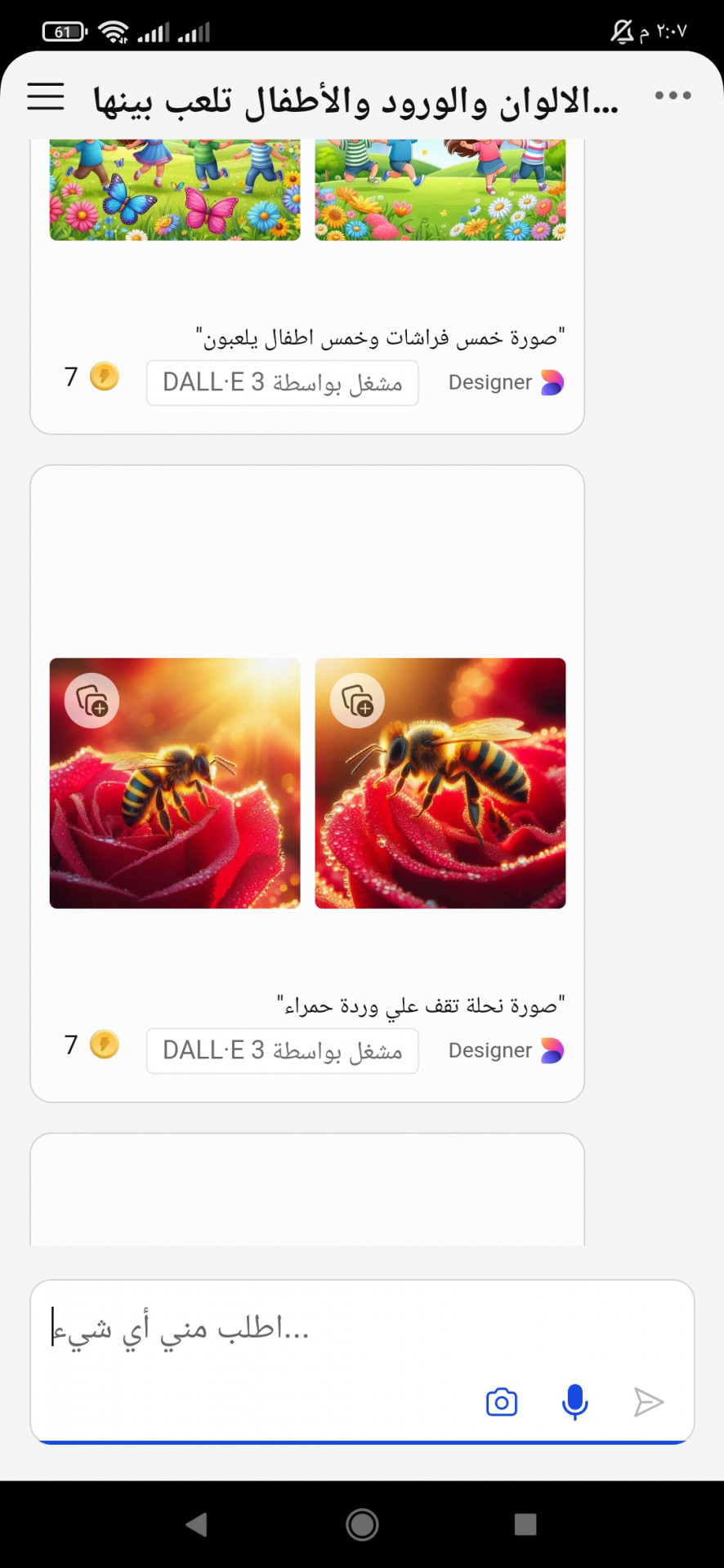Open the three-dot overflow menu
The image size is (724, 1568).
pyautogui.click(x=673, y=96)
